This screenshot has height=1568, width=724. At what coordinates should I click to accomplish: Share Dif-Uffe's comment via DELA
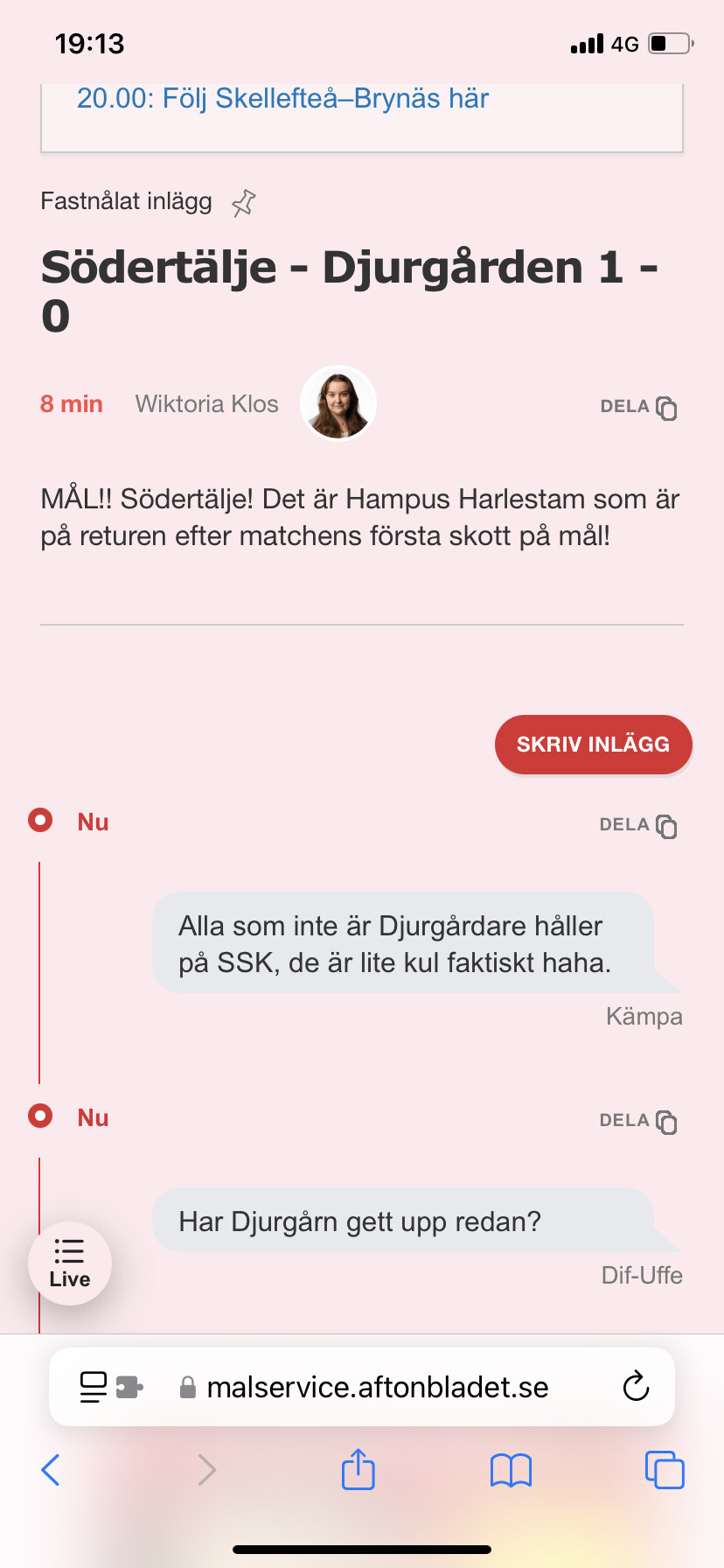tap(638, 1121)
